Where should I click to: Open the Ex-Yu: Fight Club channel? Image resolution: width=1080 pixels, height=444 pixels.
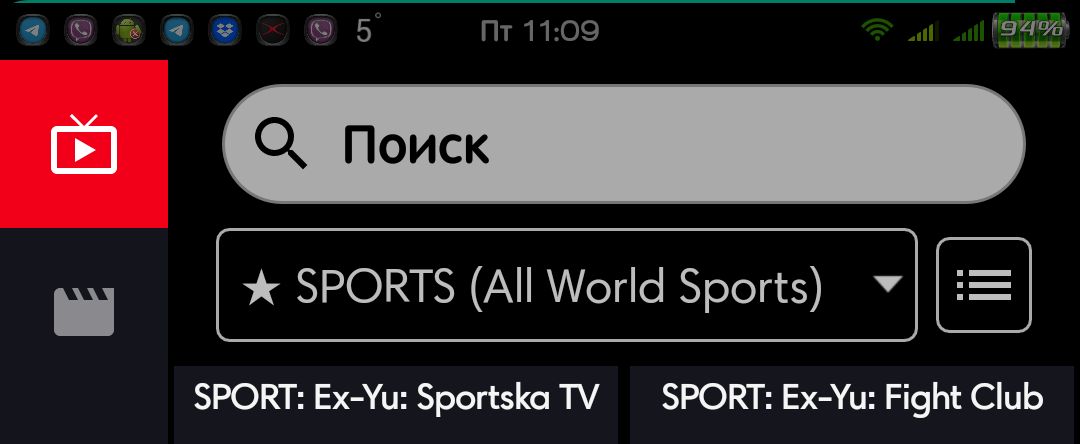853,401
